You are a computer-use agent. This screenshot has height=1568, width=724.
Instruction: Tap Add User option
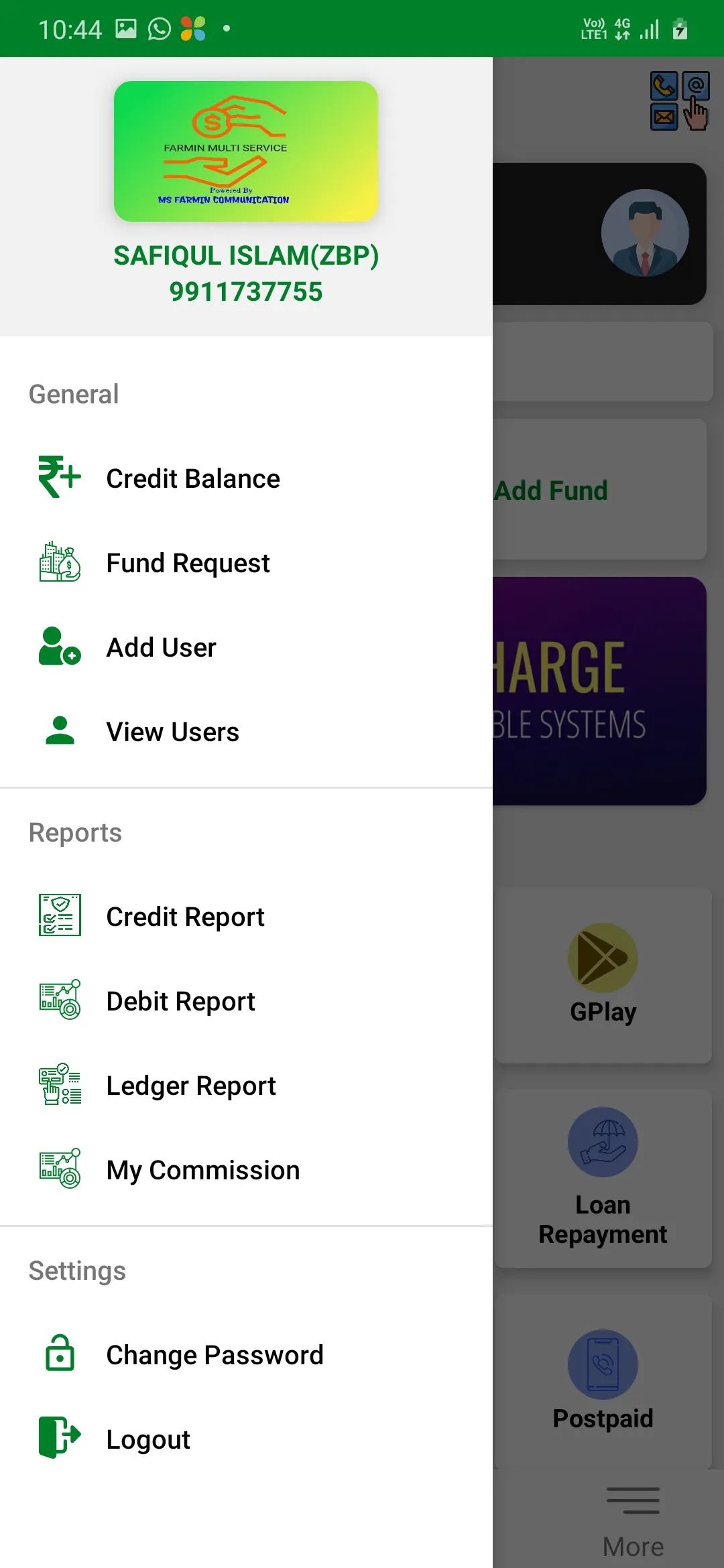tap(161, 647)
